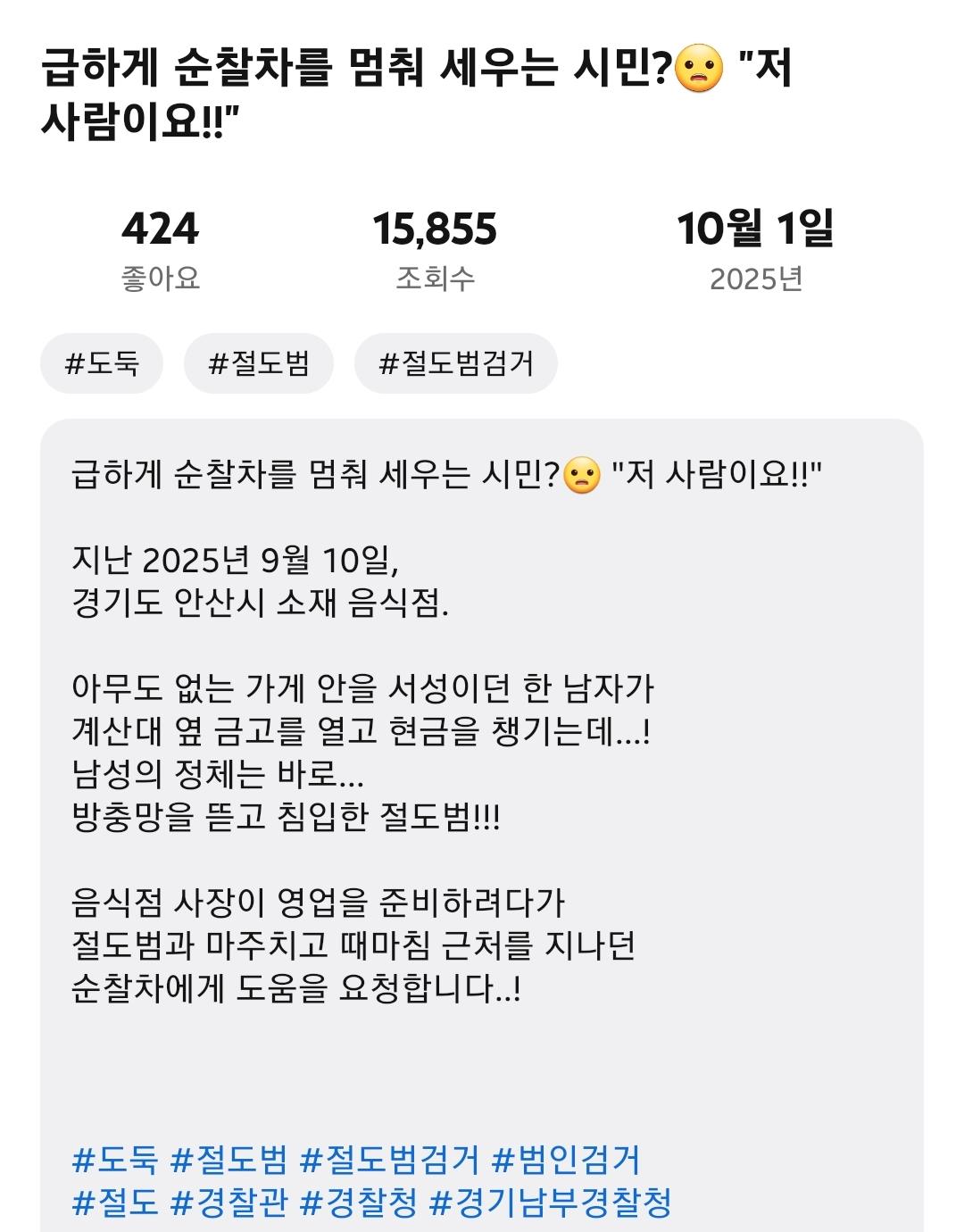Open the #범인검거 hashtag link

click(567, 1159)
